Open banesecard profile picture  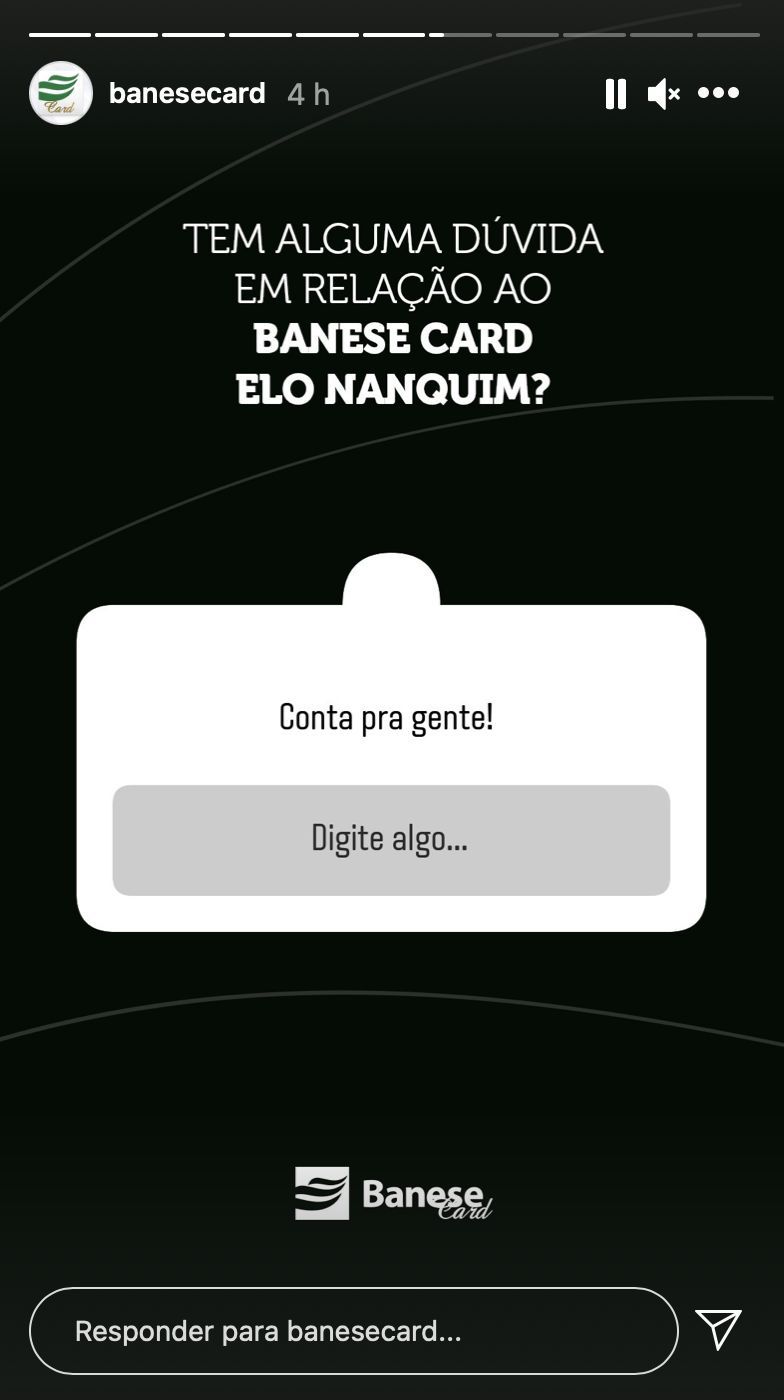point(61,93)
